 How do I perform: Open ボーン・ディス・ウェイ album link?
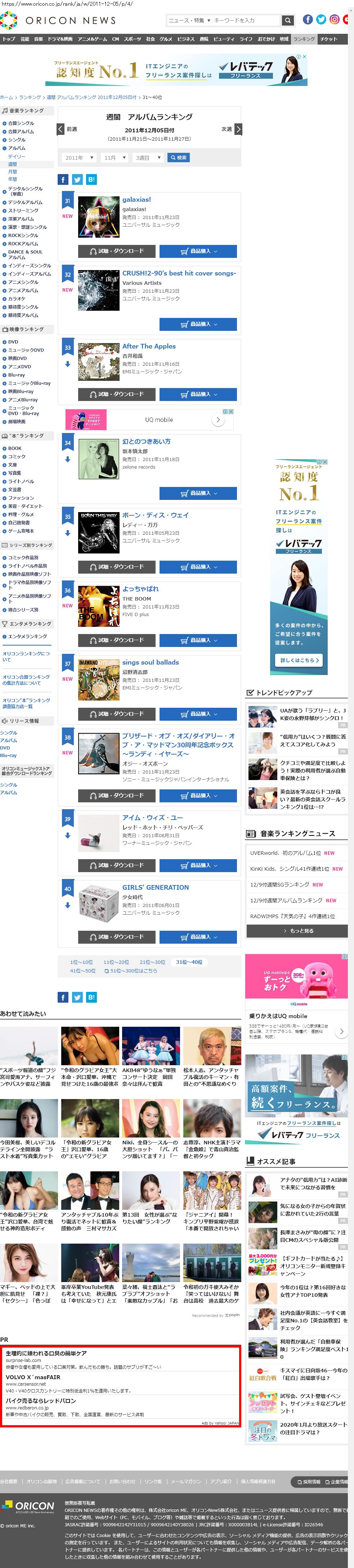point(155,515)
